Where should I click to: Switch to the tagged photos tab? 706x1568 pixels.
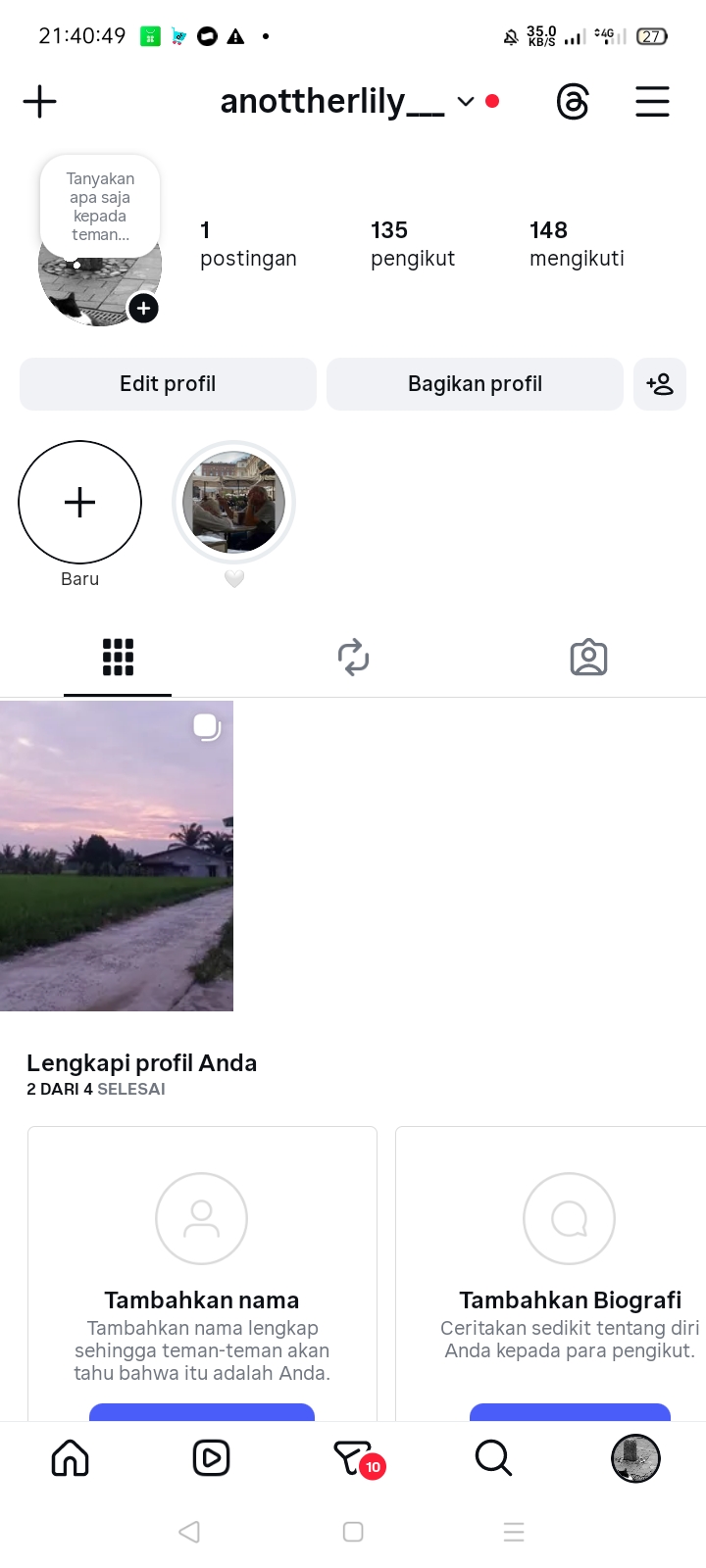pyautogui.click(x=588, y=658)
